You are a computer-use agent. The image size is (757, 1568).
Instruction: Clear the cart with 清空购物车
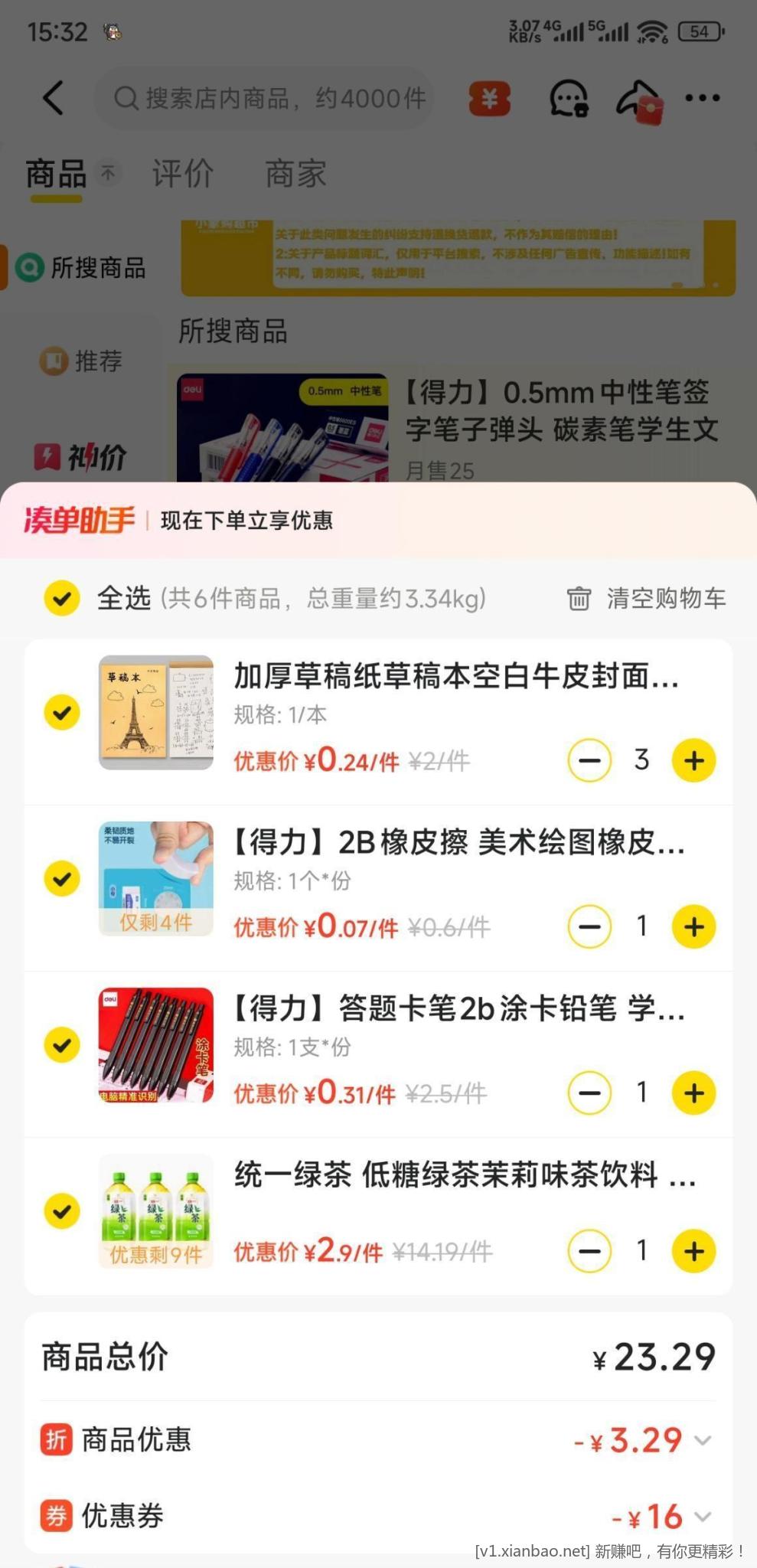[x=647, y=598]
